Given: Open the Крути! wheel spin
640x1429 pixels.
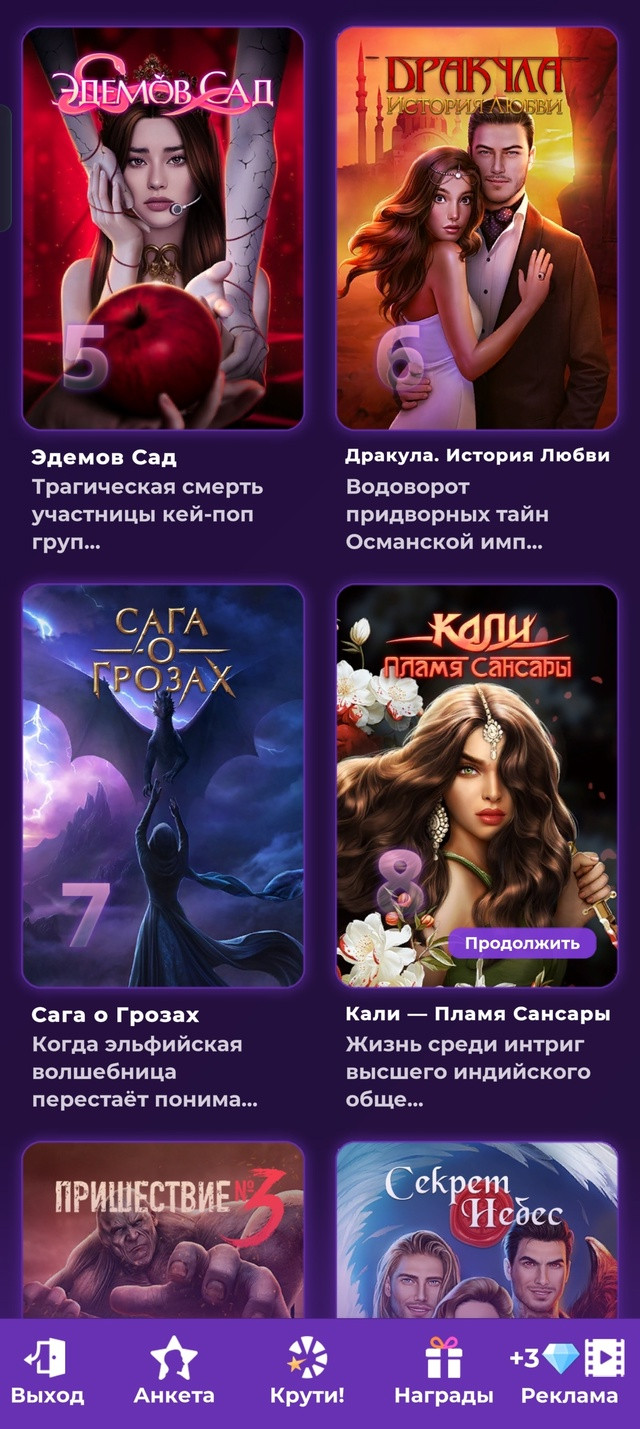Looking at the screenshot, I should (307, 1373).
